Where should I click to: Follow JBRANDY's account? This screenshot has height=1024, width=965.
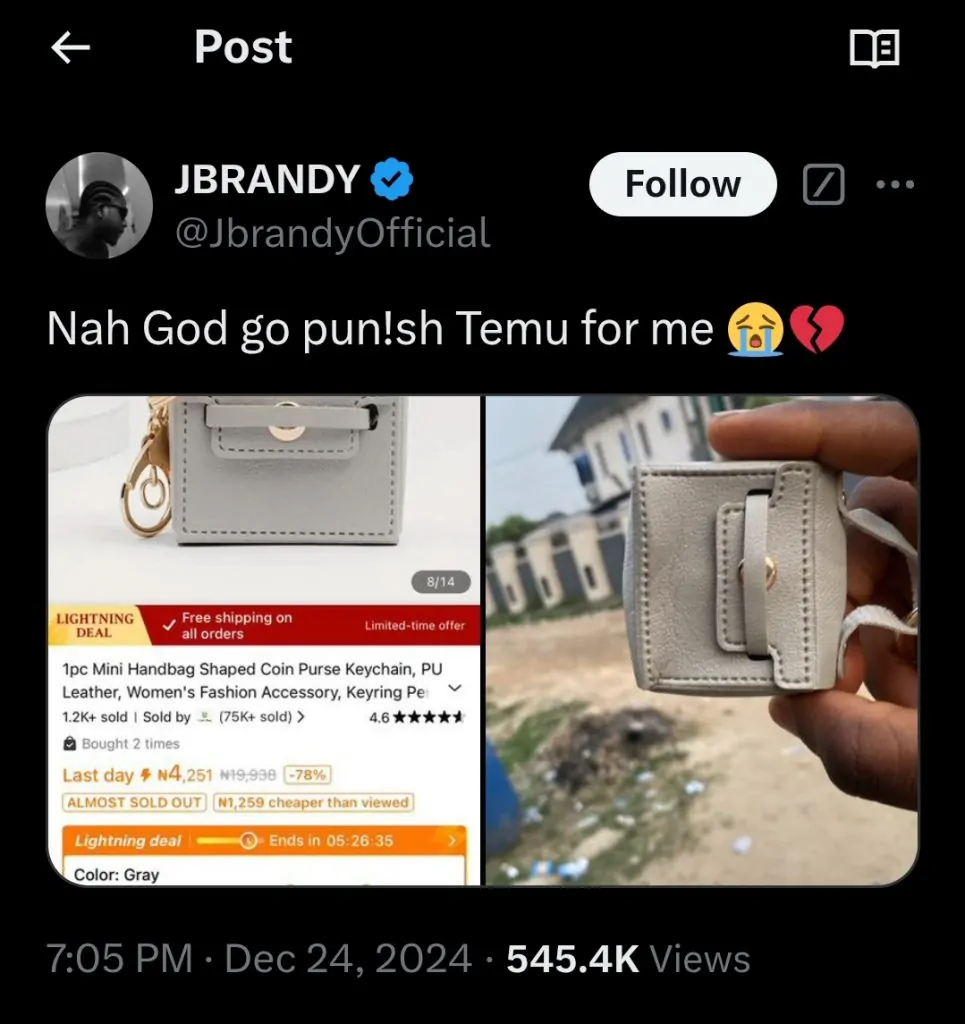point(682,184)
